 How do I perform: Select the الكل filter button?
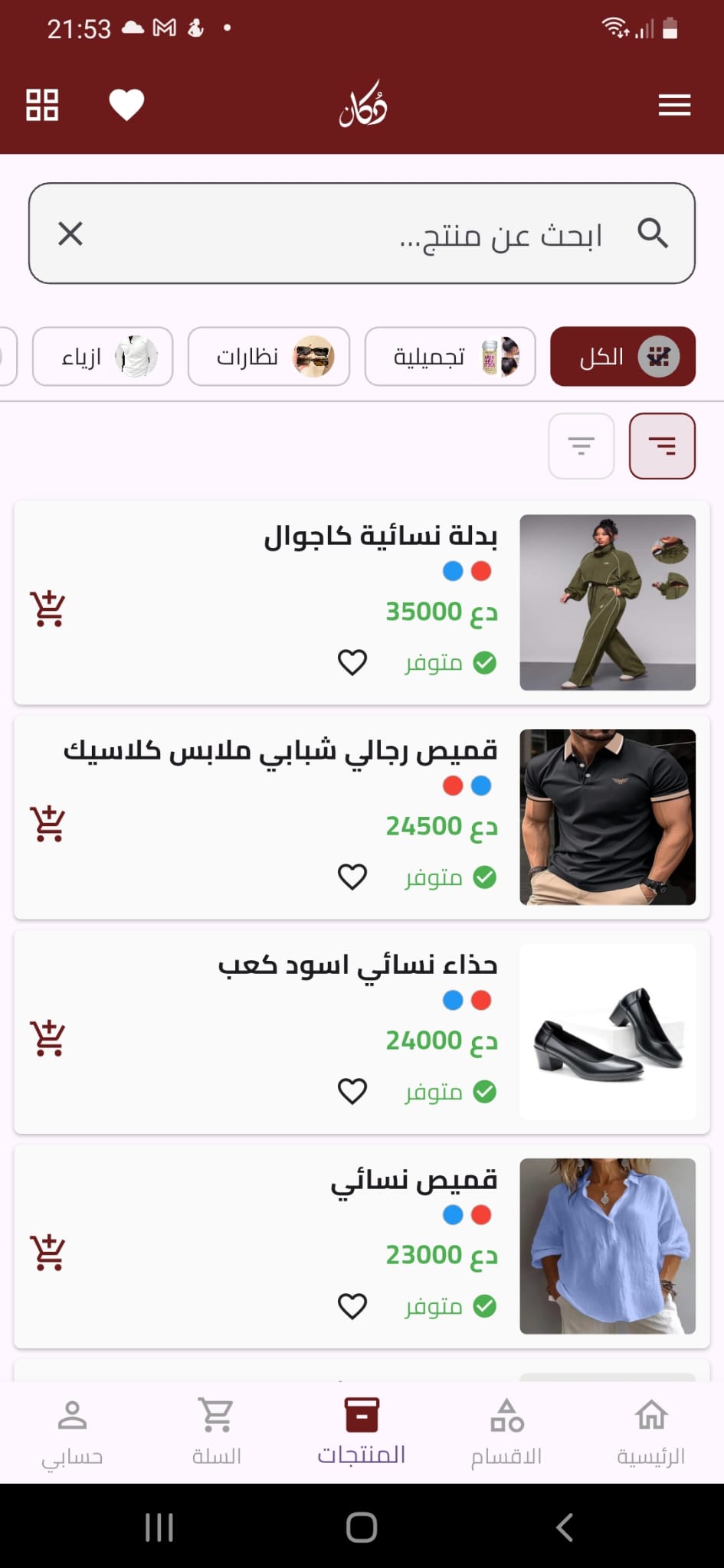coord(622,356)
